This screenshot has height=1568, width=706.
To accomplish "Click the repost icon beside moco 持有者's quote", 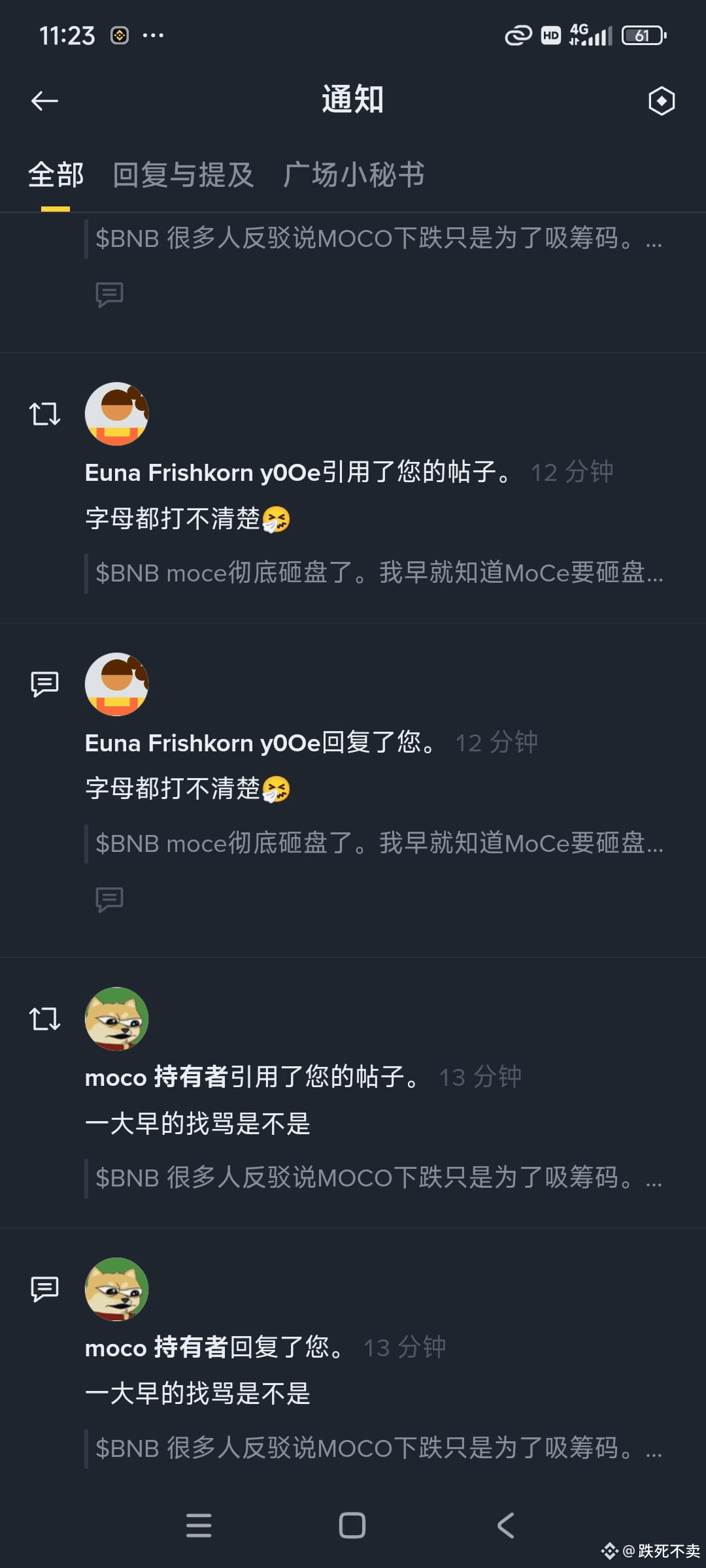I will (46, 1018).
